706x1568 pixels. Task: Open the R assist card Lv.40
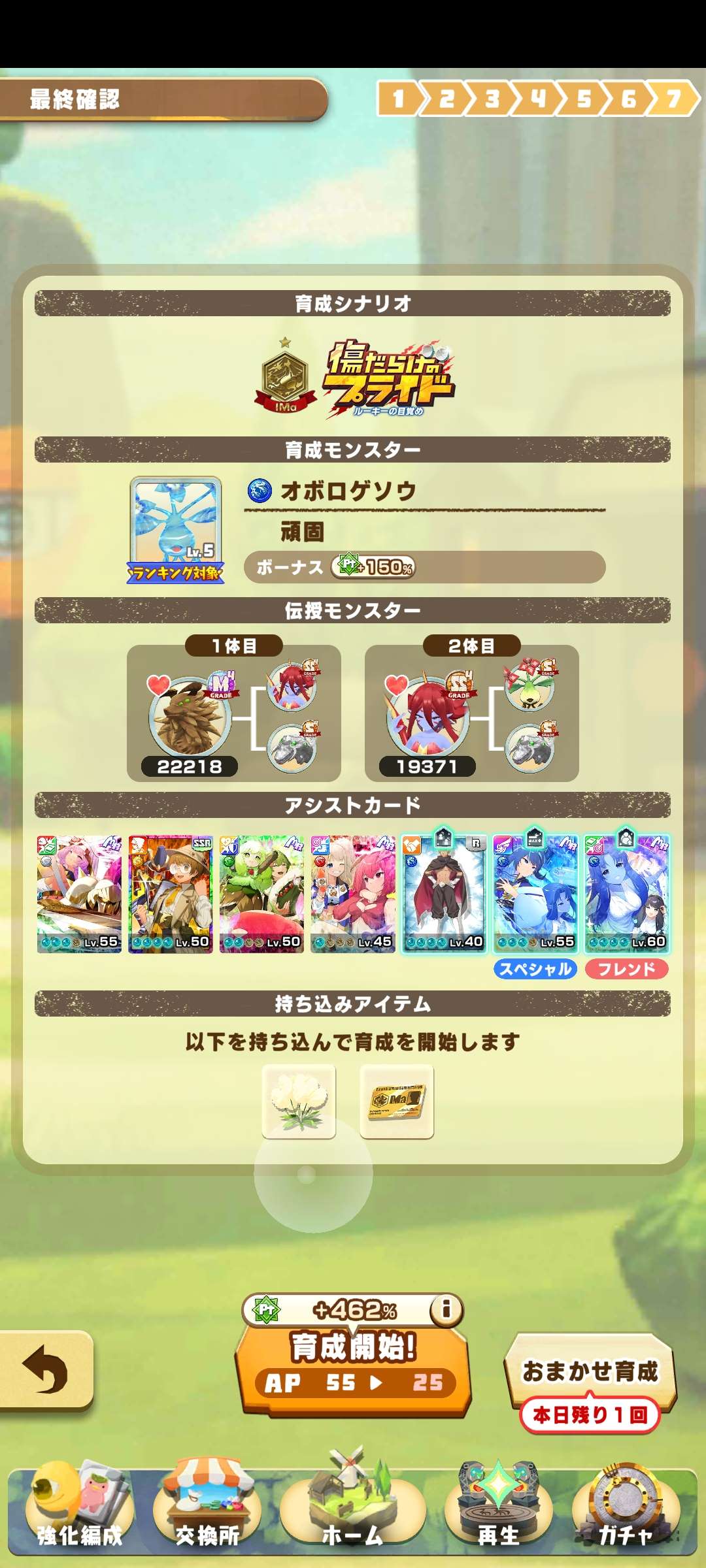(x=444, y=894)
